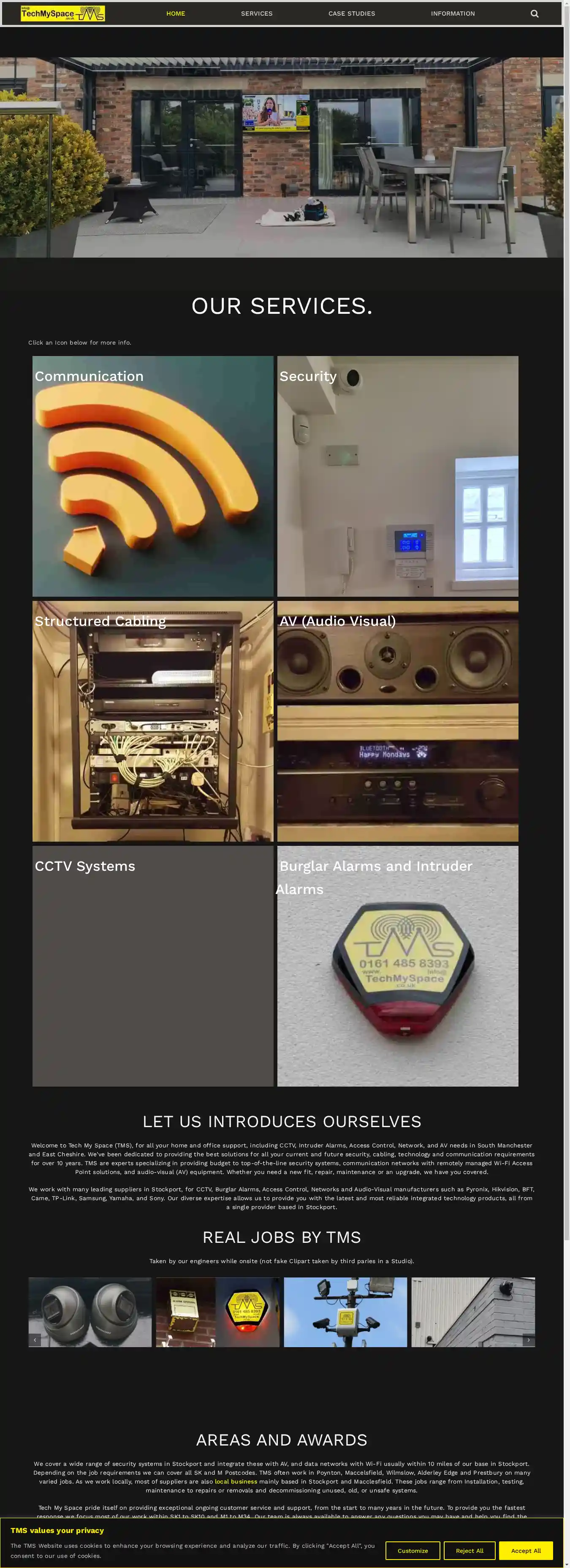This screenshot has height=1568, width=570.
Task: Open Burglar Alarms and Intruder Alarms tile
Action: pos(398,966)
